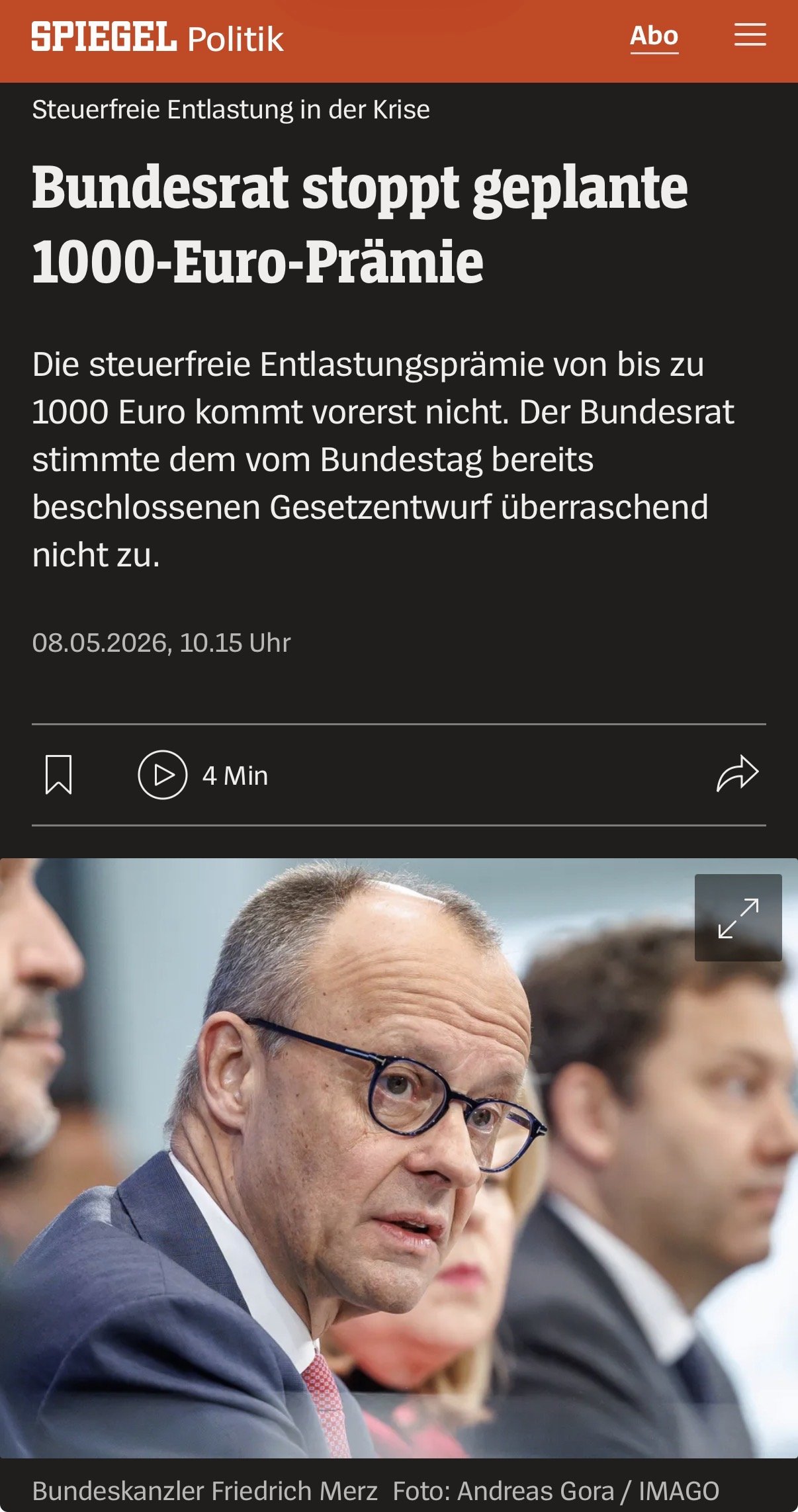Go to the SPIEGEL home page

click(104, 36)
